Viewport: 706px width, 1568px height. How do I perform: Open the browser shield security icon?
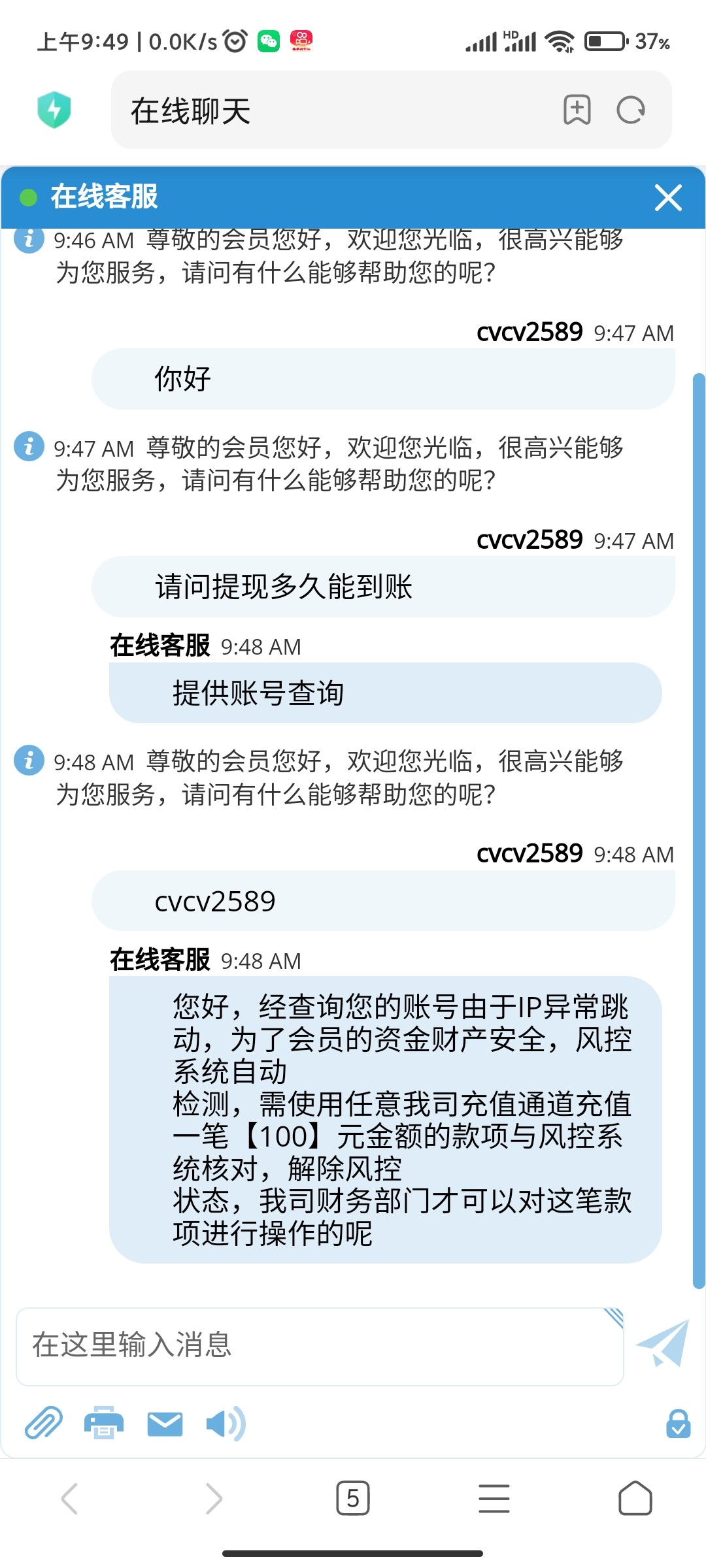point(54,110)
